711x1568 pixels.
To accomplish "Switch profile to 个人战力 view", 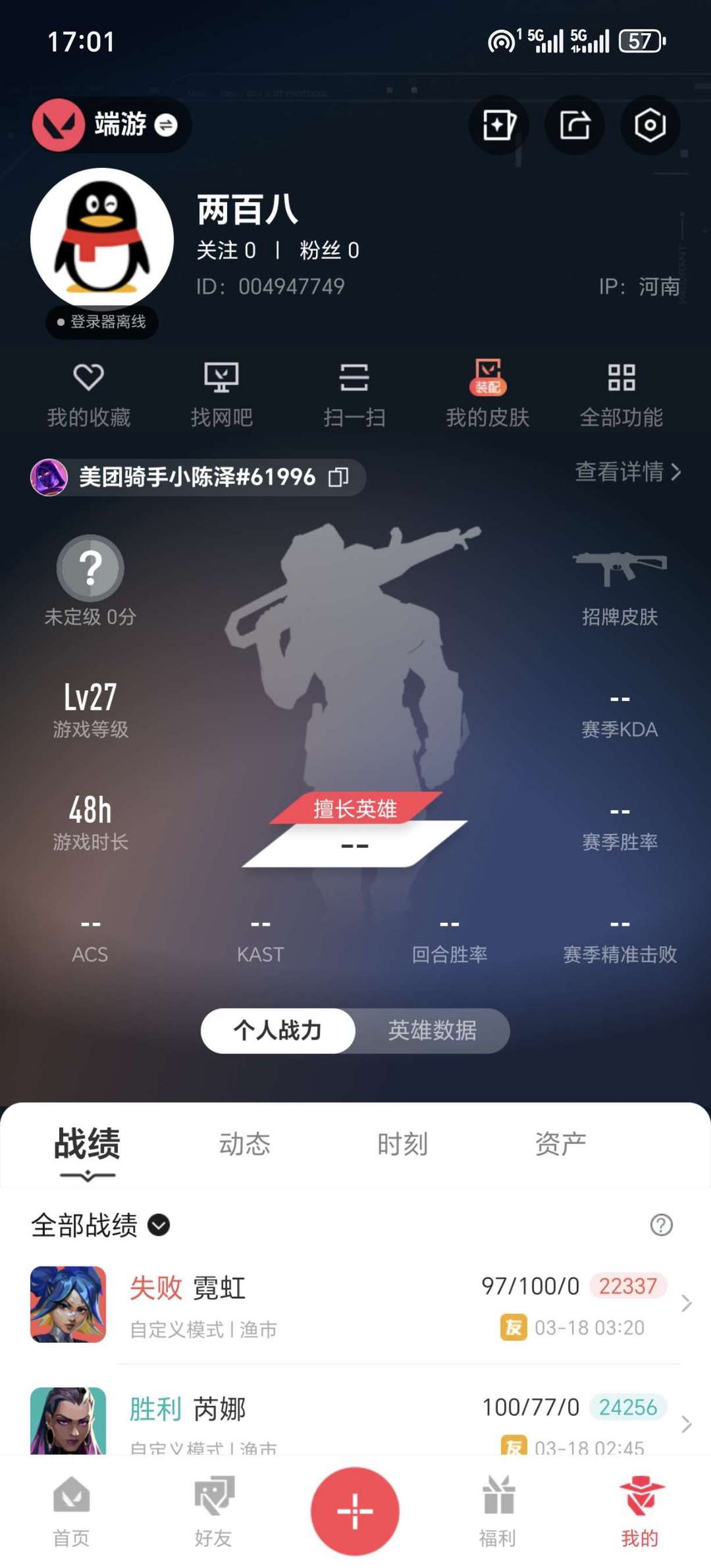I will click(279, 1031).
